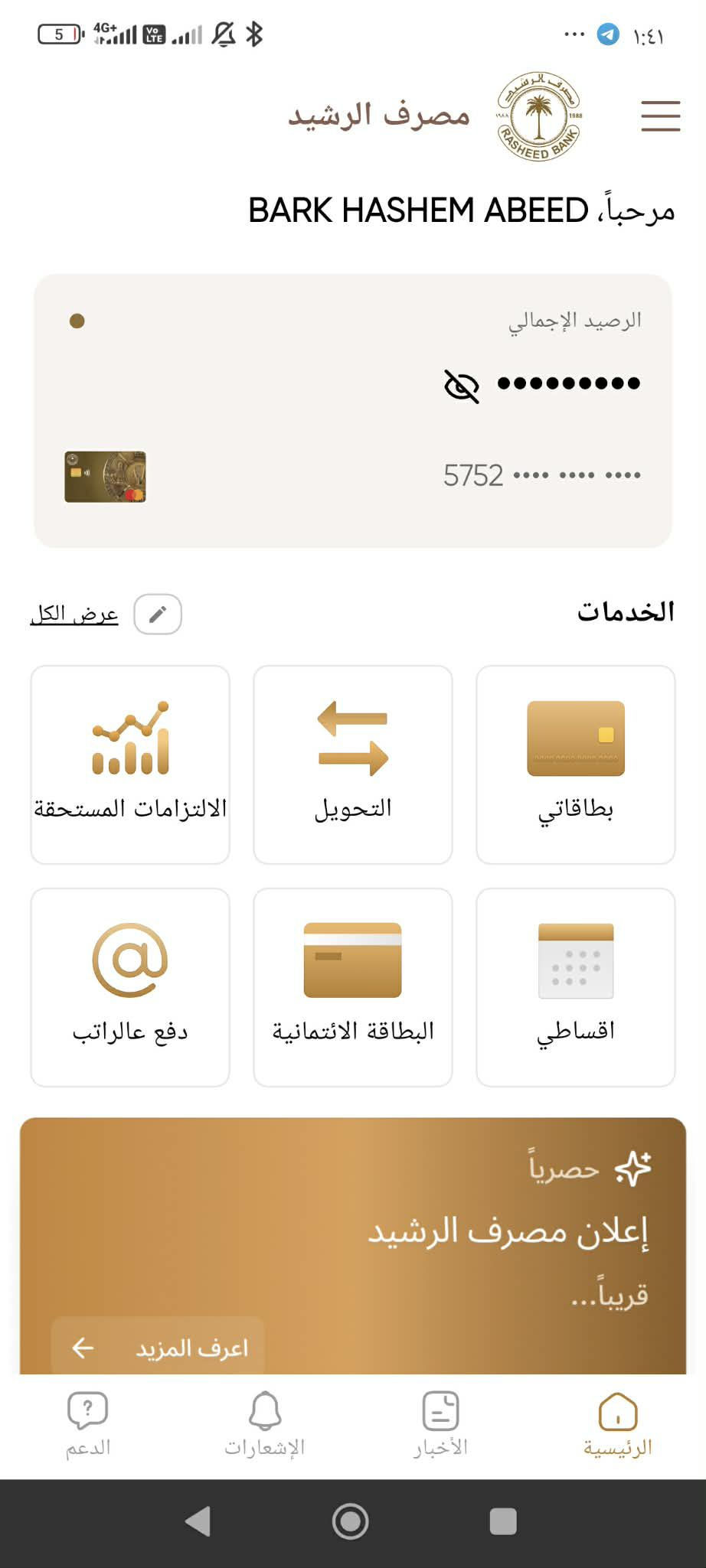
Task: Open the hamburger menu
Action: [660, 116]
